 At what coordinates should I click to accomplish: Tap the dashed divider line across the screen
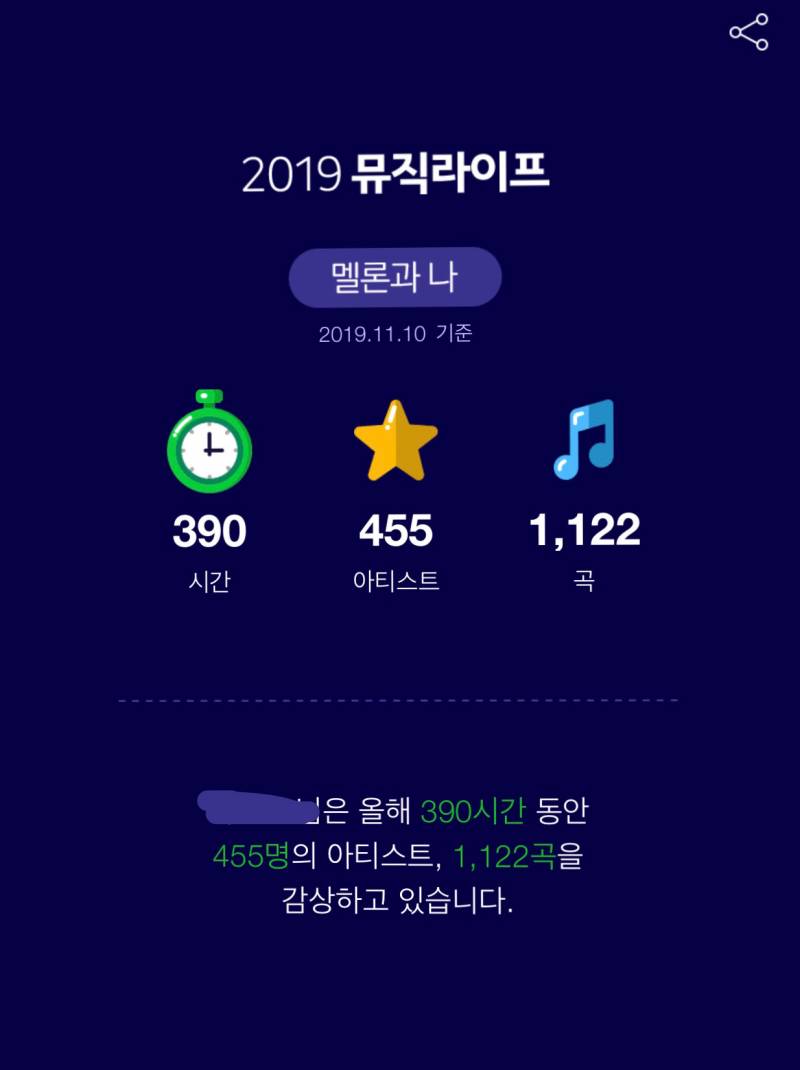(398, 700)
